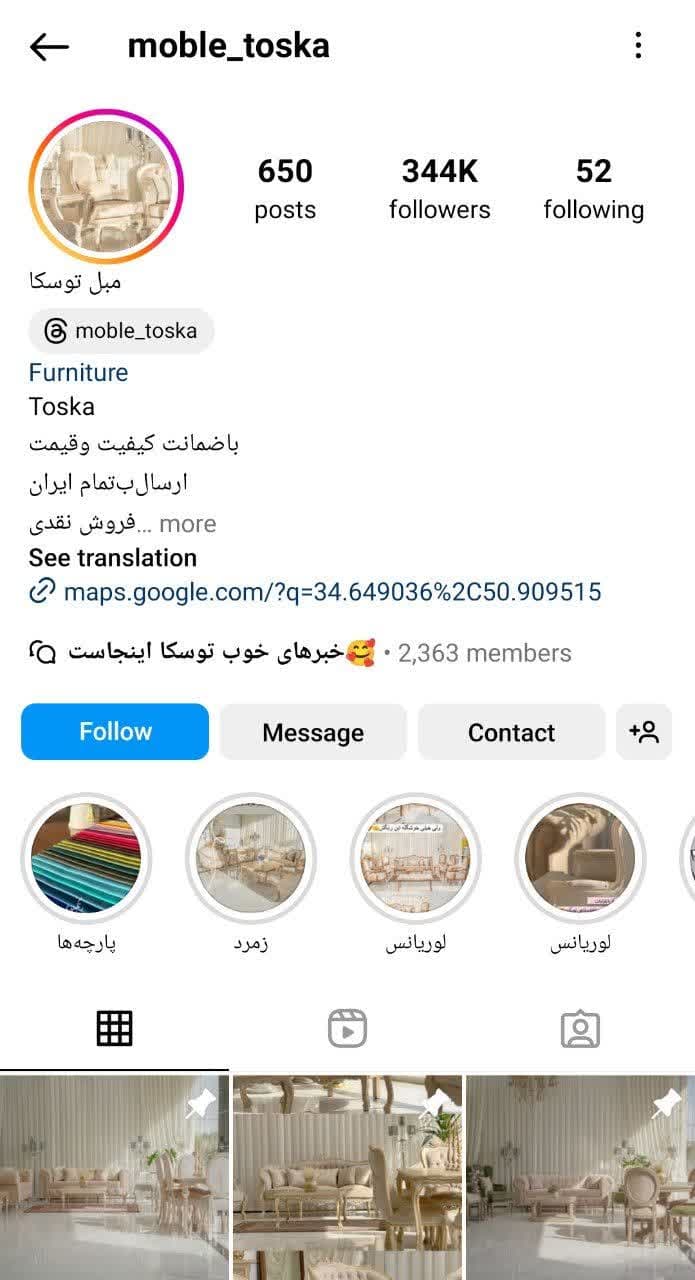Open the broadcast channel with 2,363 members
The width and height of the screenshot is (695, 1280).
tap(300, 653)
